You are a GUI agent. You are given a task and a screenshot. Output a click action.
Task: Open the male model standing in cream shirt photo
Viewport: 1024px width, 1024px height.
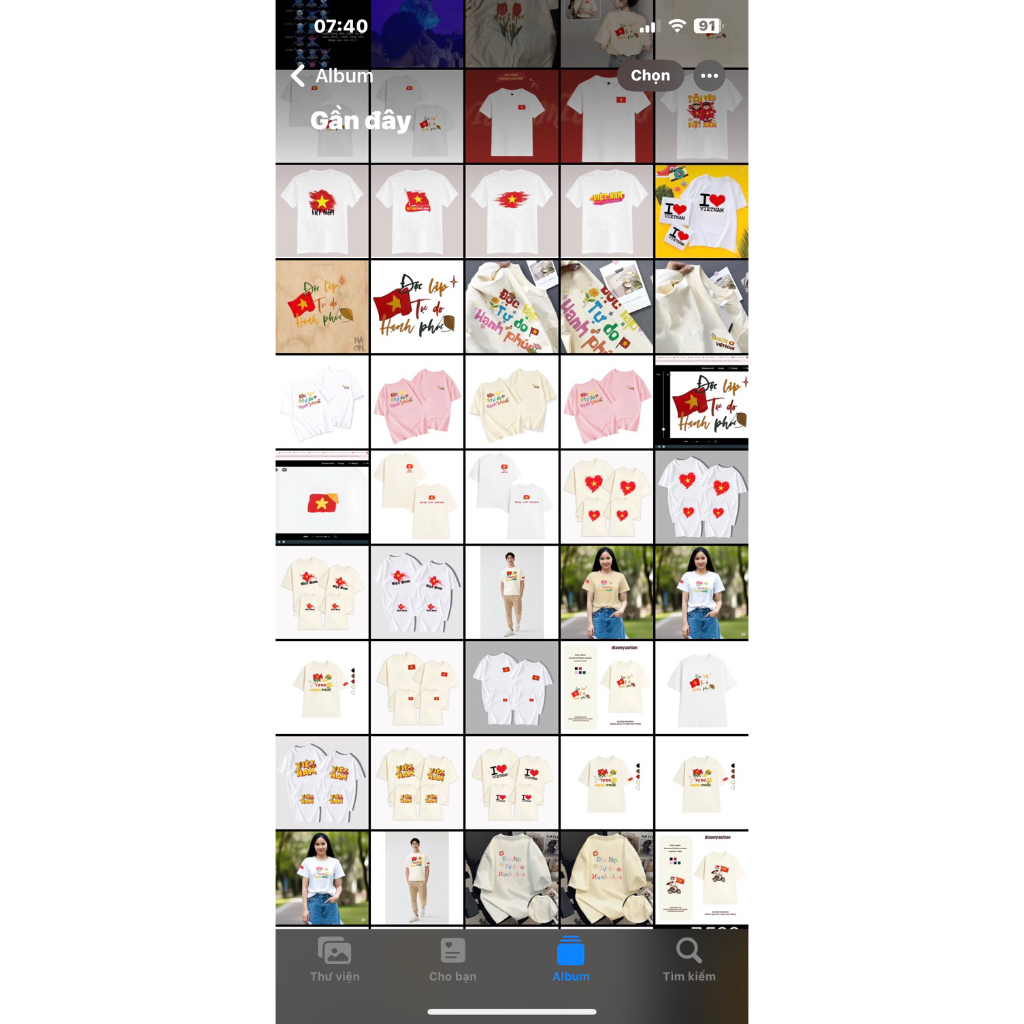point(511,592)
